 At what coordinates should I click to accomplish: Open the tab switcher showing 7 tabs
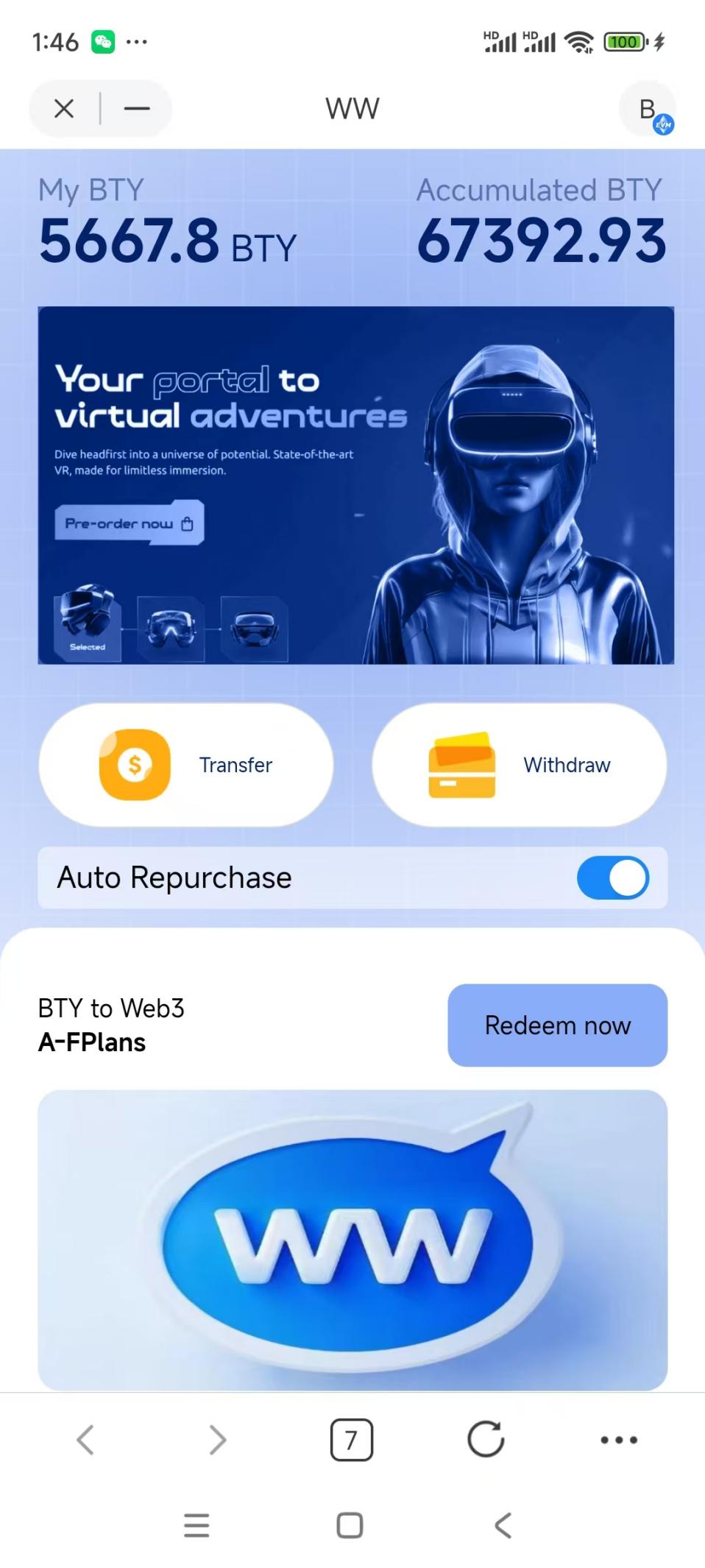352,1439
